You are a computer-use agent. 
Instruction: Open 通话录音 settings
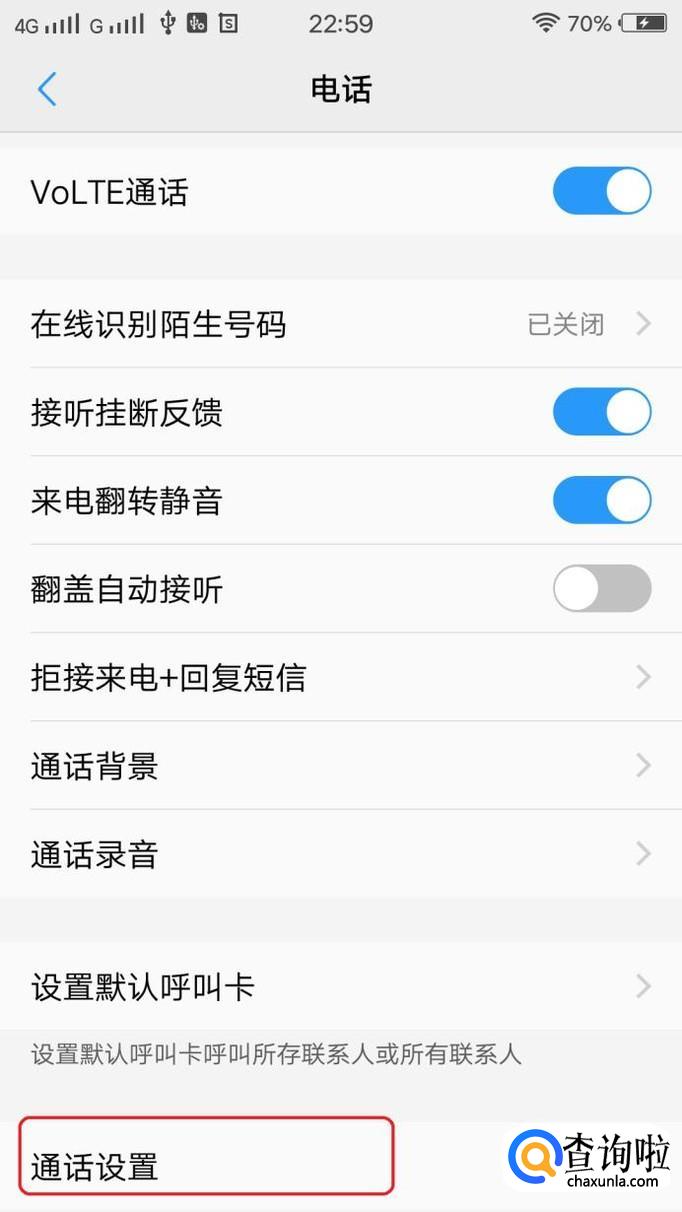(340, 854)
